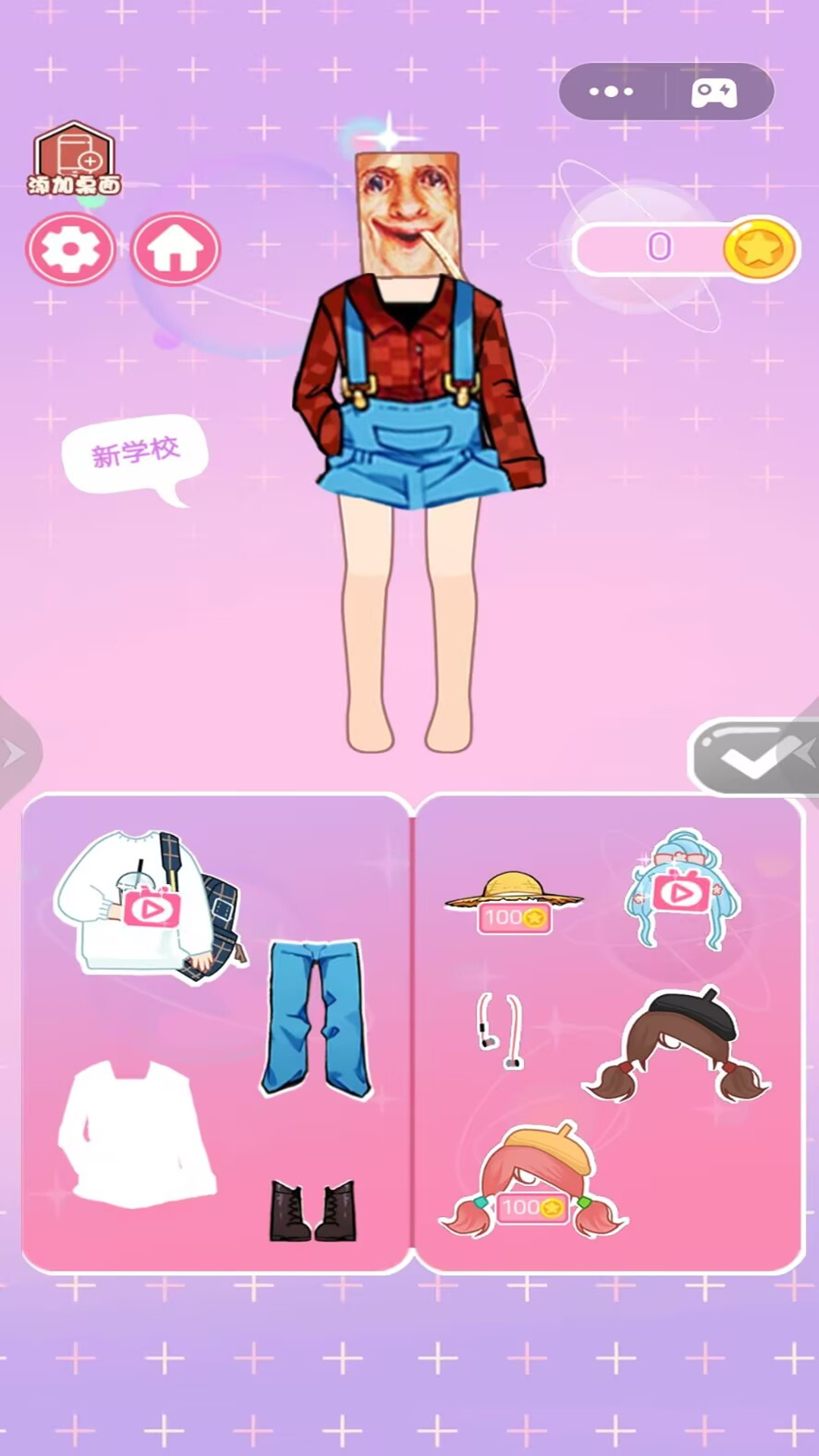The height and width of the screenshot is (1456, 819).
Task: Return to the home screen
Action: tap(175, 249)
